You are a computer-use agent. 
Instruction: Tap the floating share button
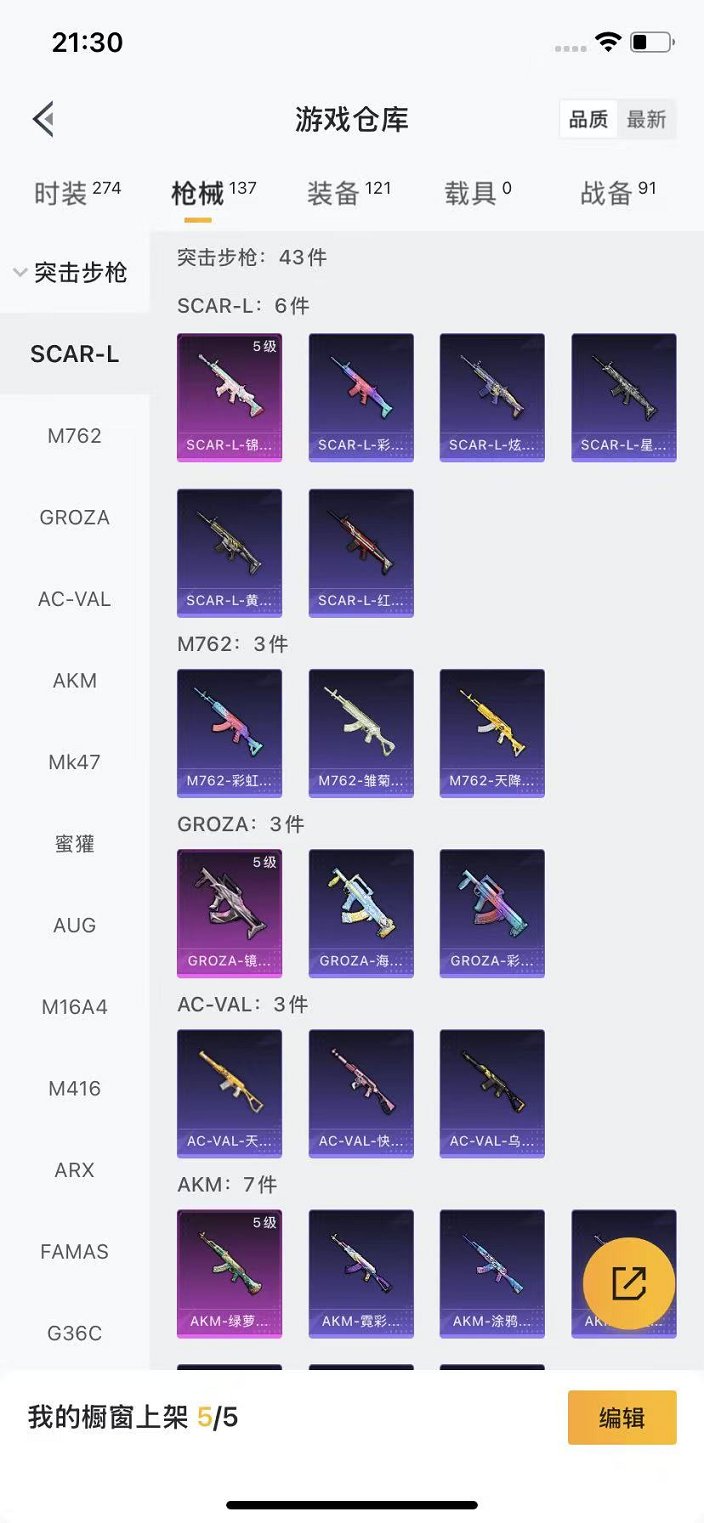pos(628,1283)
